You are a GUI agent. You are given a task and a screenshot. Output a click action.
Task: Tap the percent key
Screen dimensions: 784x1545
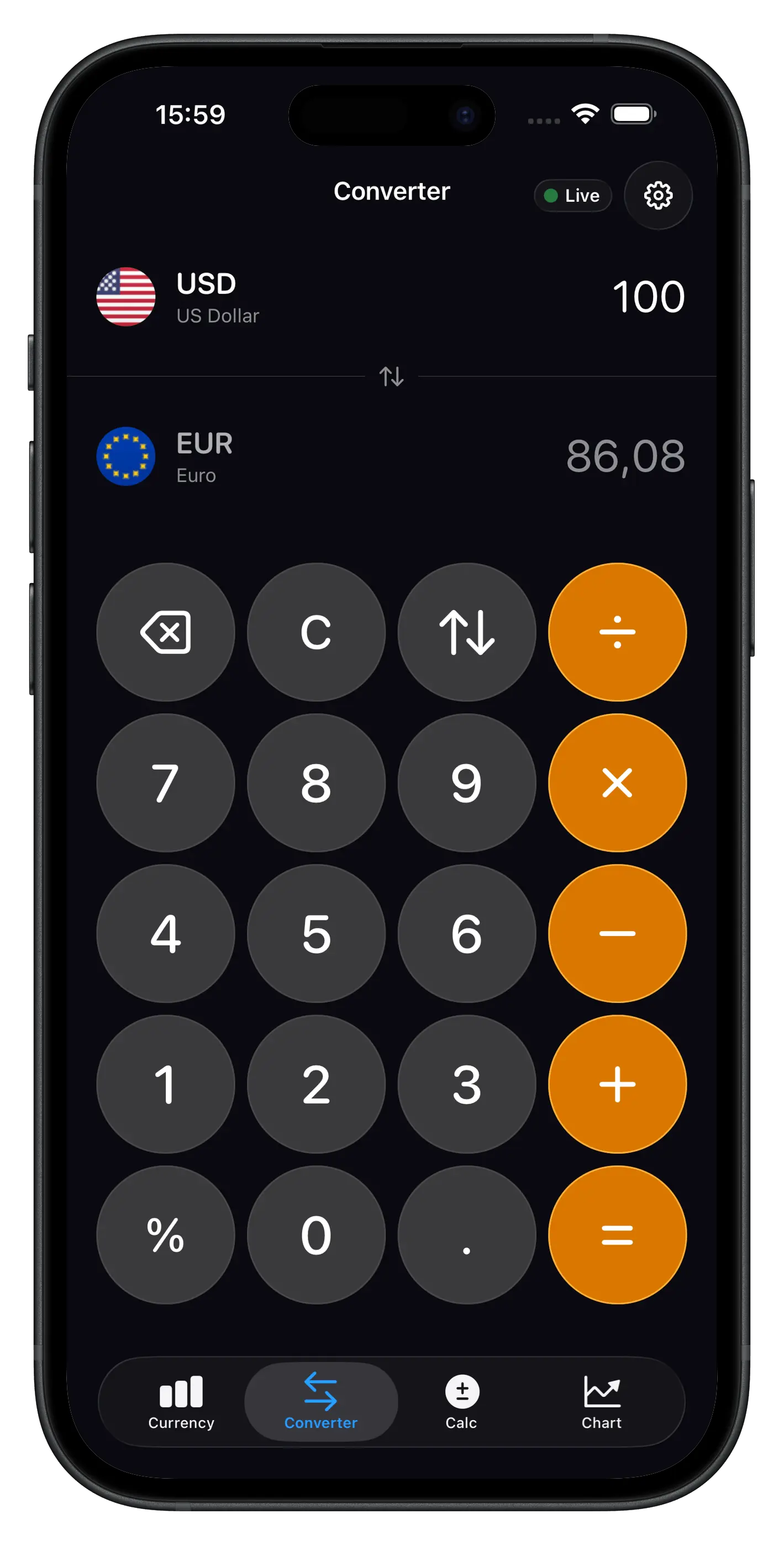tap(167, 1233)
